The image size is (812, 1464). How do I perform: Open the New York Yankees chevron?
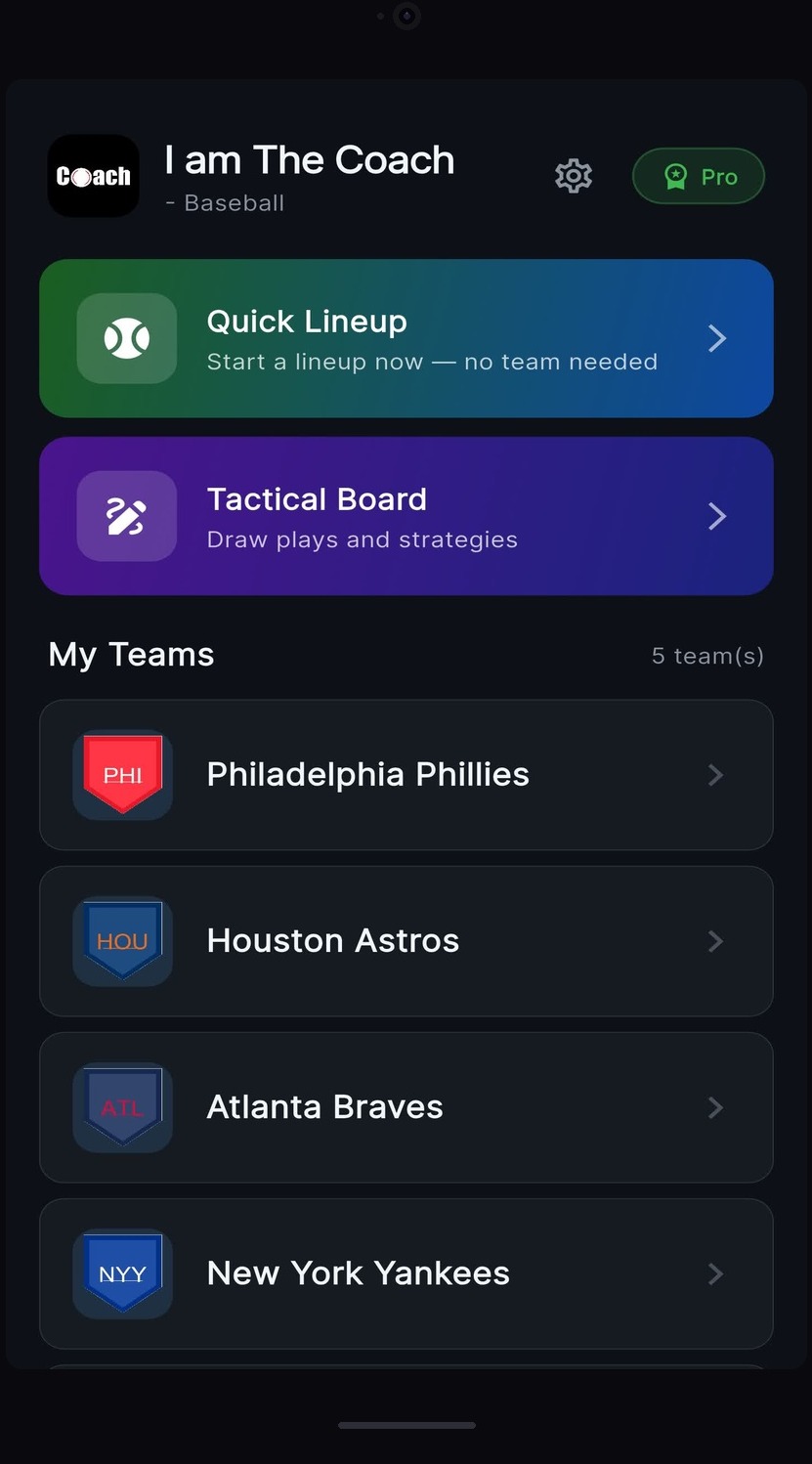(716, 1273)
